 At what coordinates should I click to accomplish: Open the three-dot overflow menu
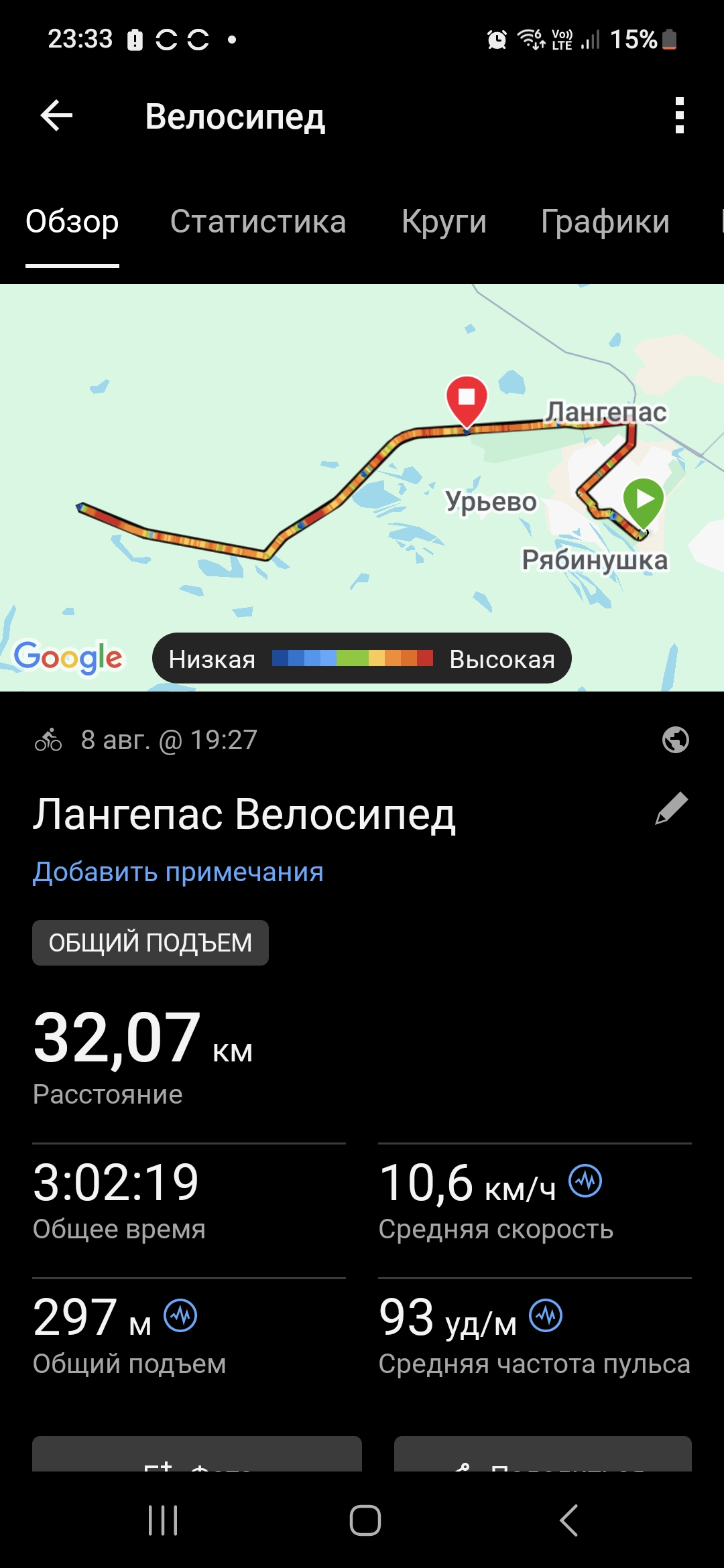click(x=680, y=116)
